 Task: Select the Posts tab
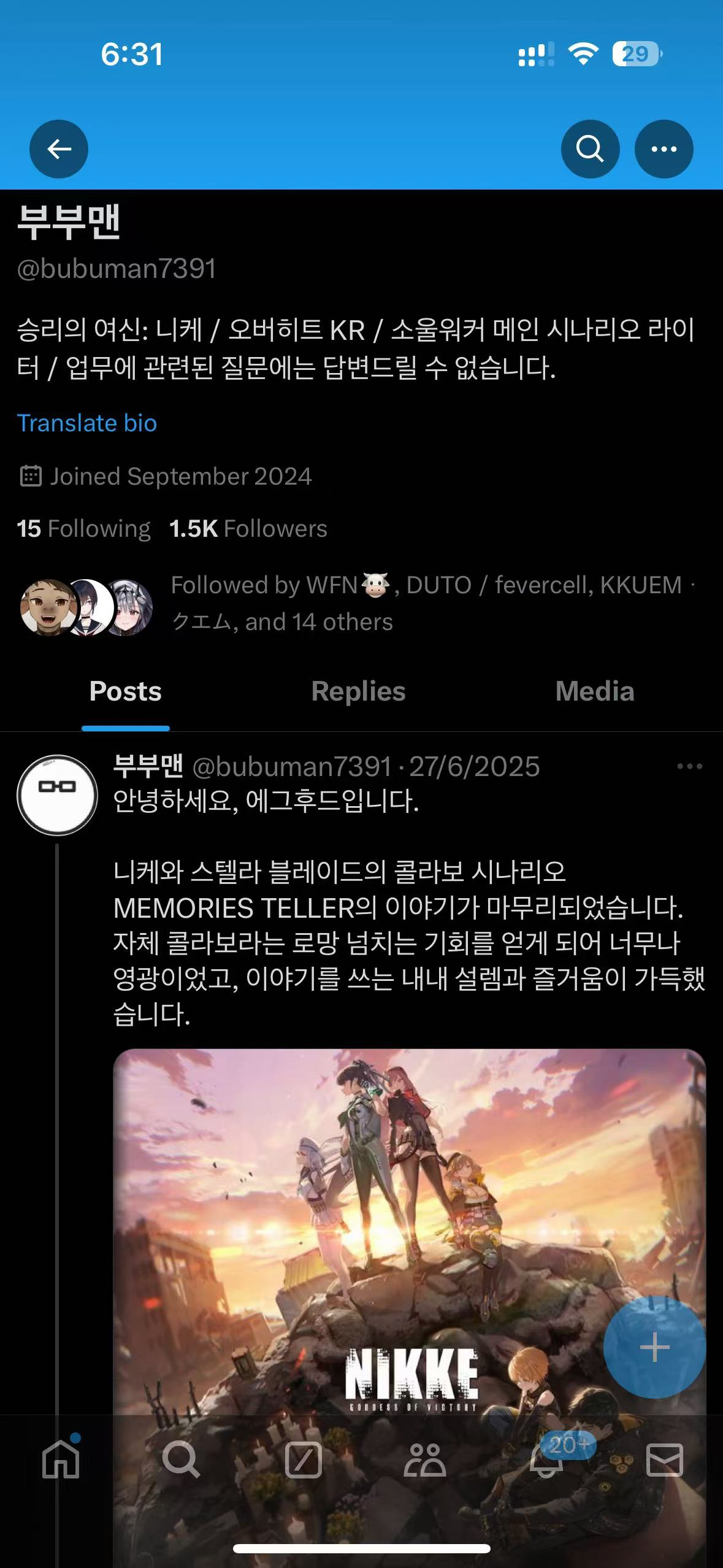point(126,691)
